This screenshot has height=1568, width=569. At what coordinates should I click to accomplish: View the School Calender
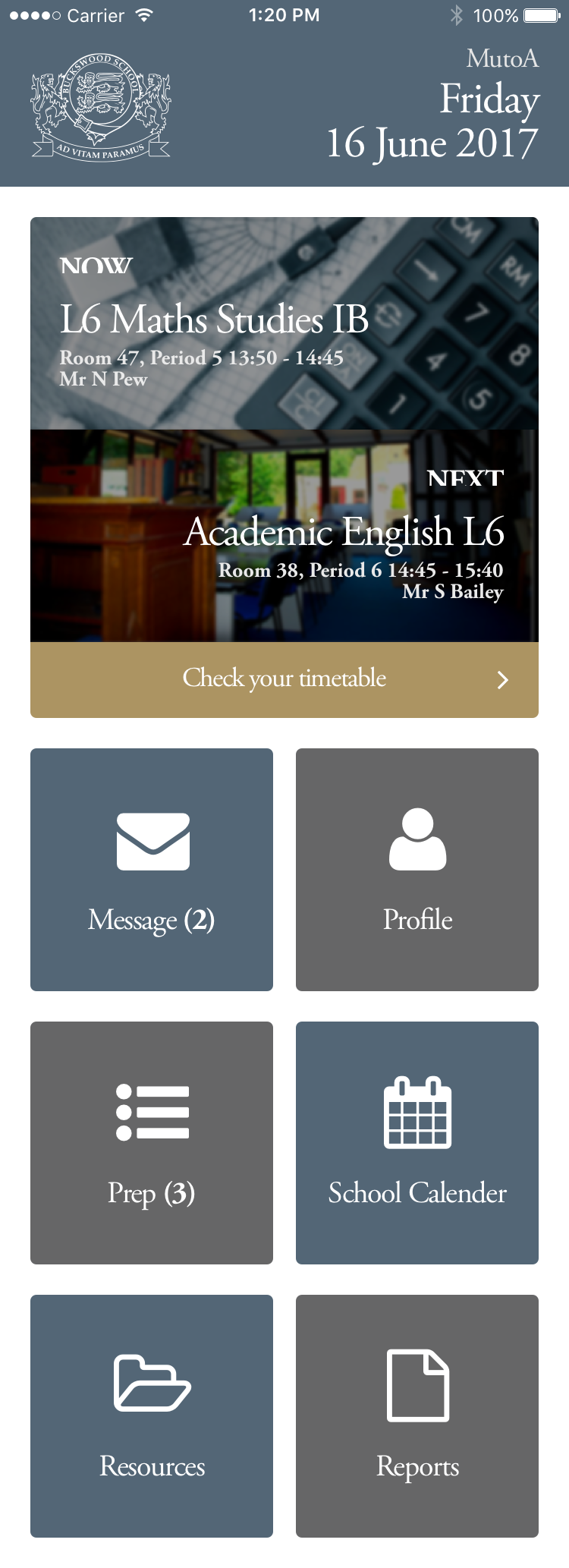click(417, 1143)
